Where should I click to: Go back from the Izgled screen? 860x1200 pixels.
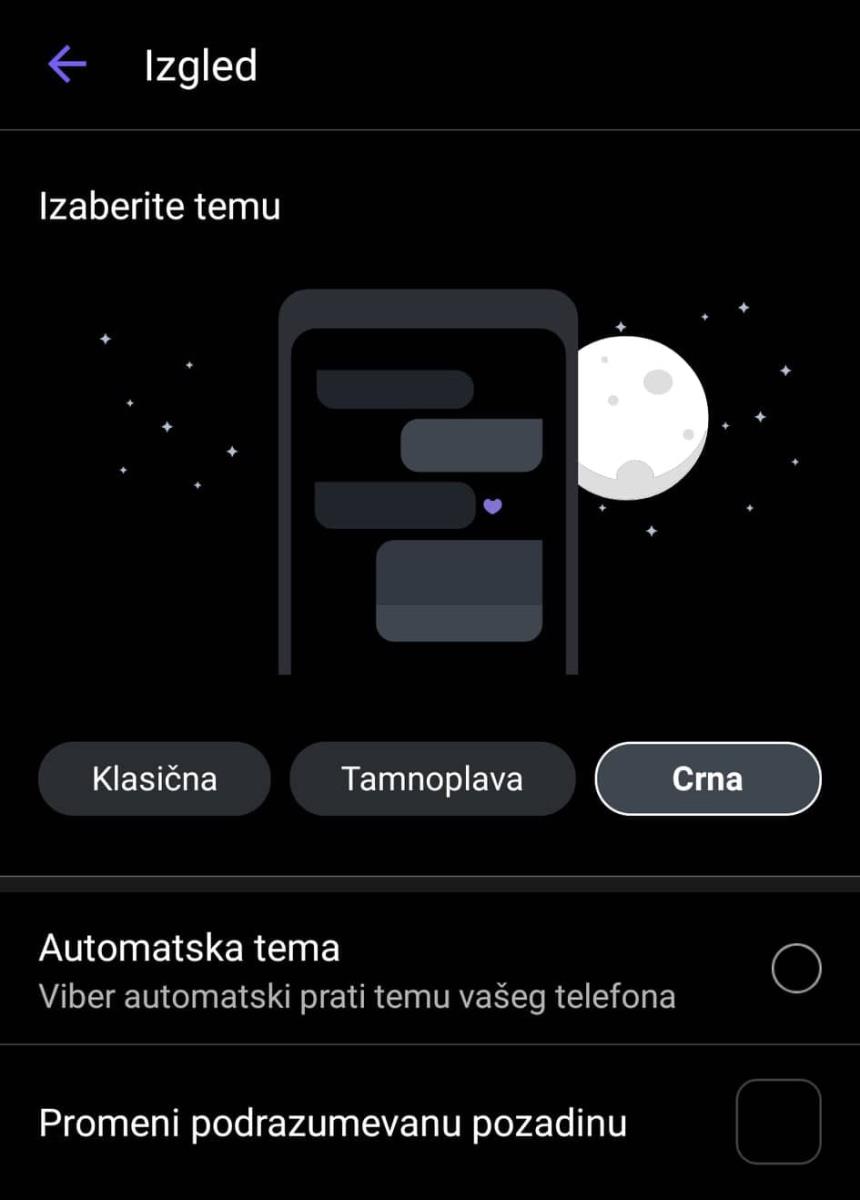[67, 66]
